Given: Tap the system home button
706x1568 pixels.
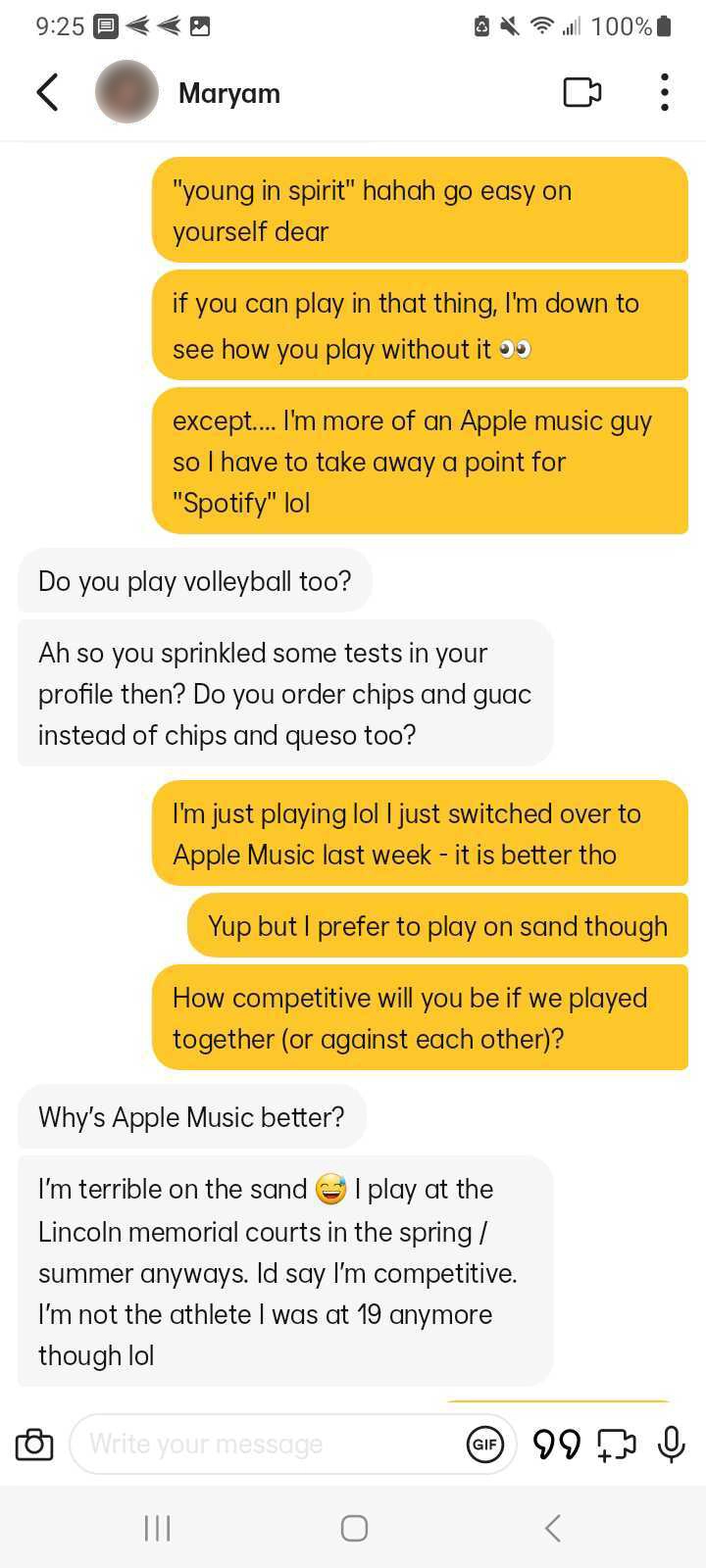Looking at the screenshot, I should [354, 1528].
